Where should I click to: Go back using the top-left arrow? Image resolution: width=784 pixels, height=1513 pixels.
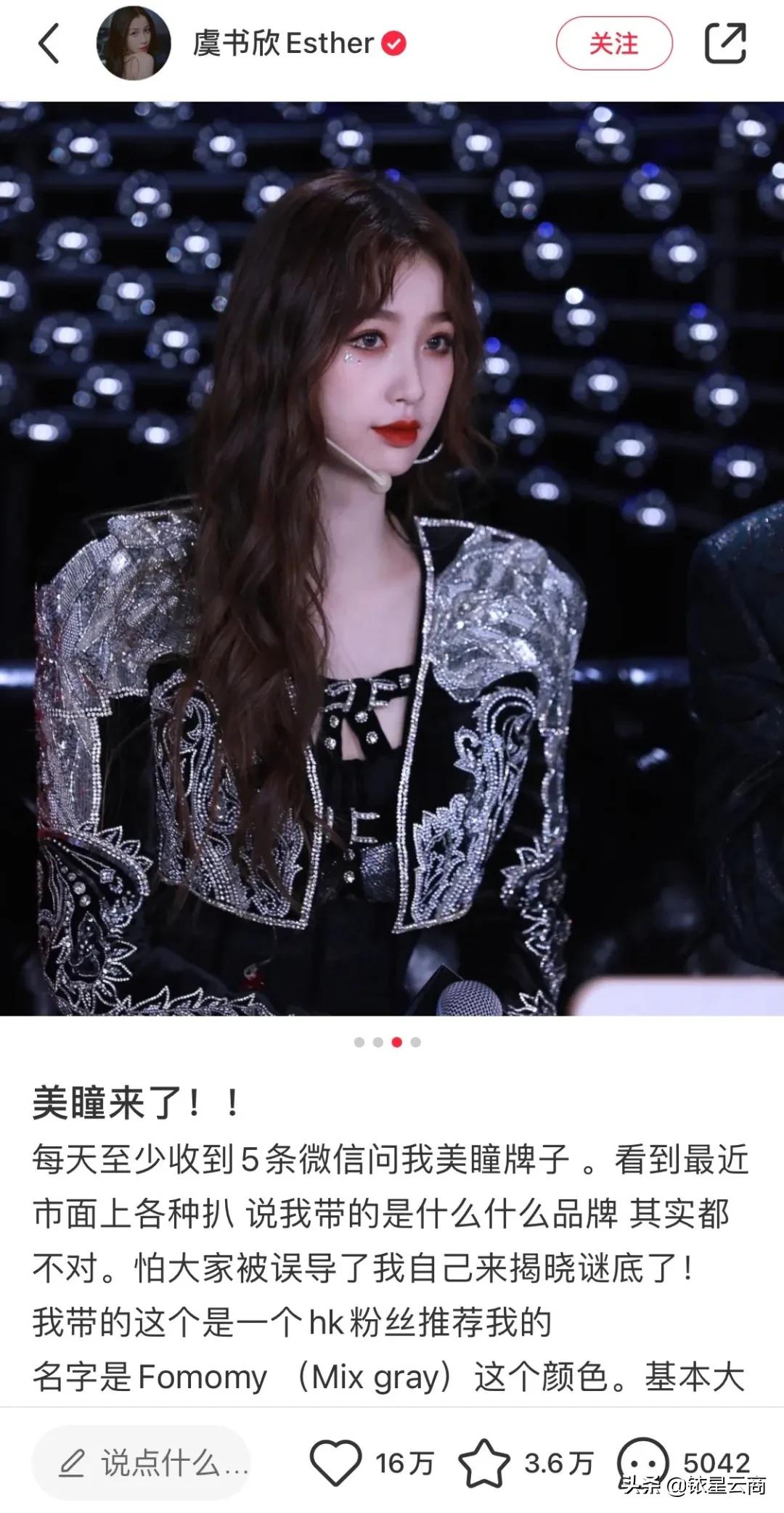pos(49,44)
